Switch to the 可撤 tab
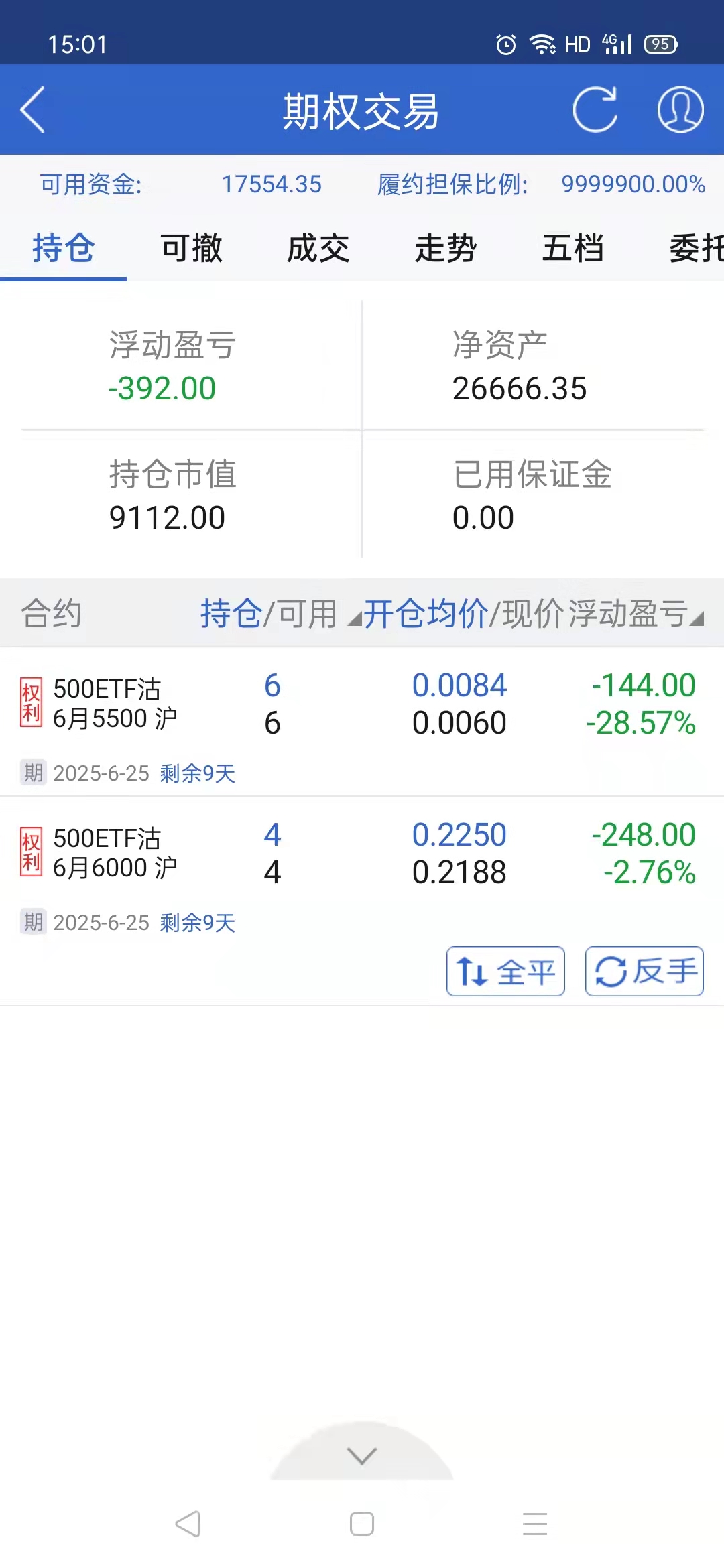The height and width of the screenshot is (1568, 724). point(191,249)
